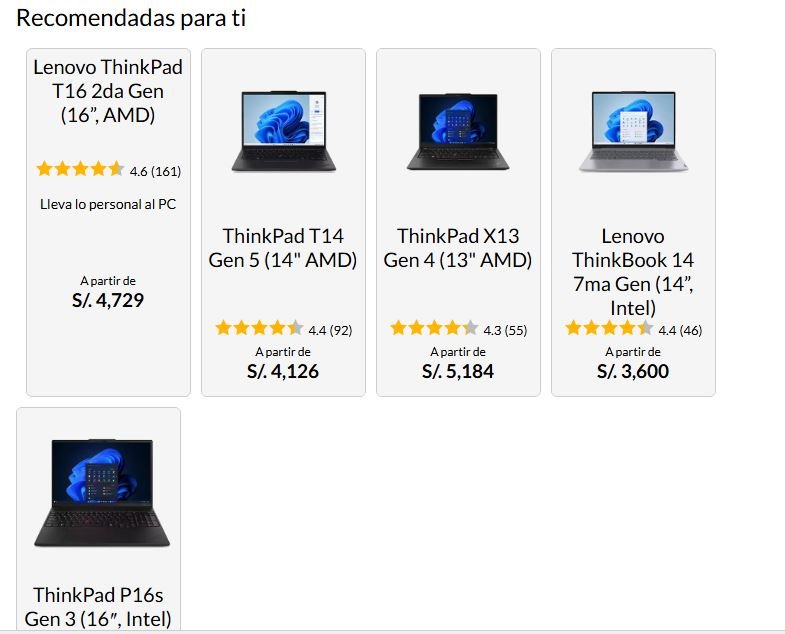This screenshot has height=634, width=785.
Task: Open the Lenovo ThinkPad T16 2da Gen card
Action: click(x=108, y=91)
